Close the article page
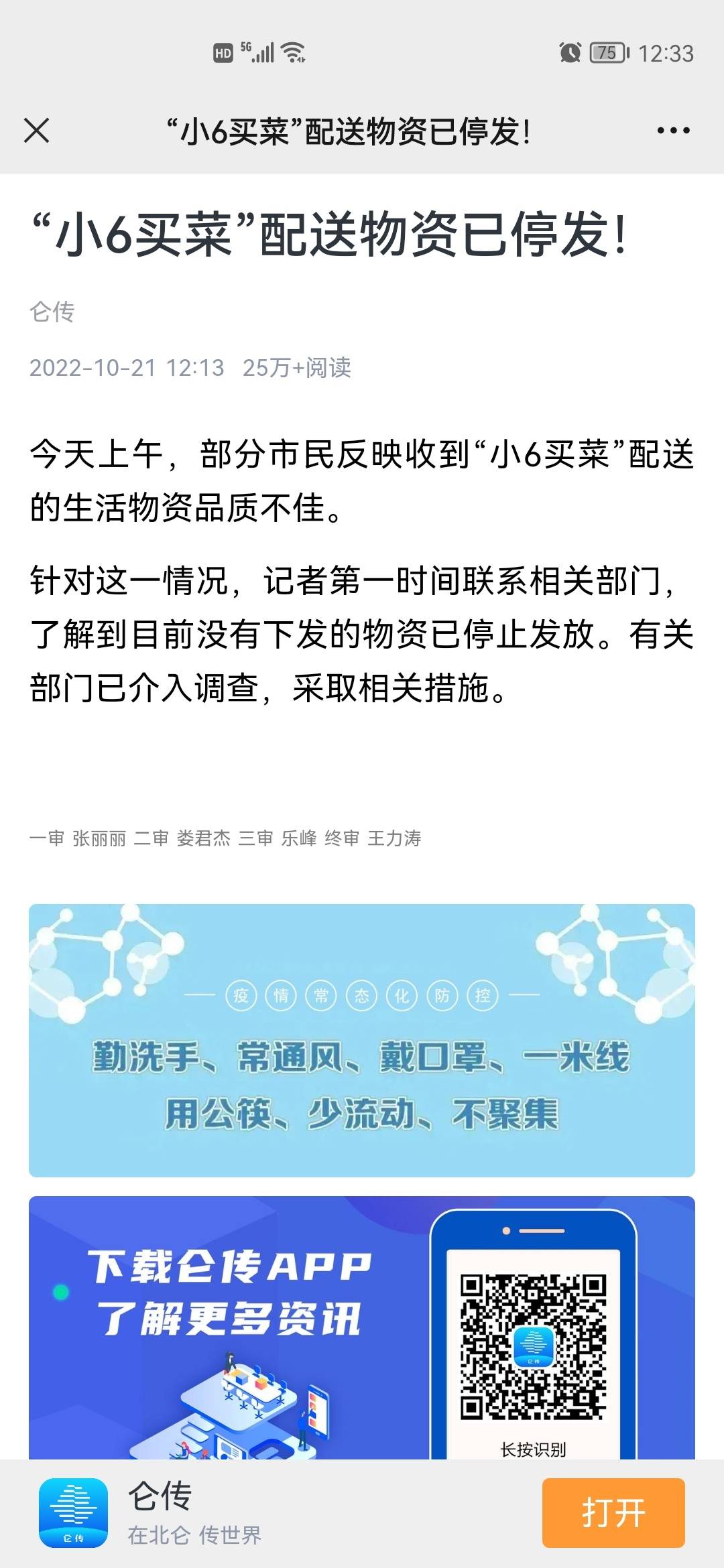 (x=37, y=131)
